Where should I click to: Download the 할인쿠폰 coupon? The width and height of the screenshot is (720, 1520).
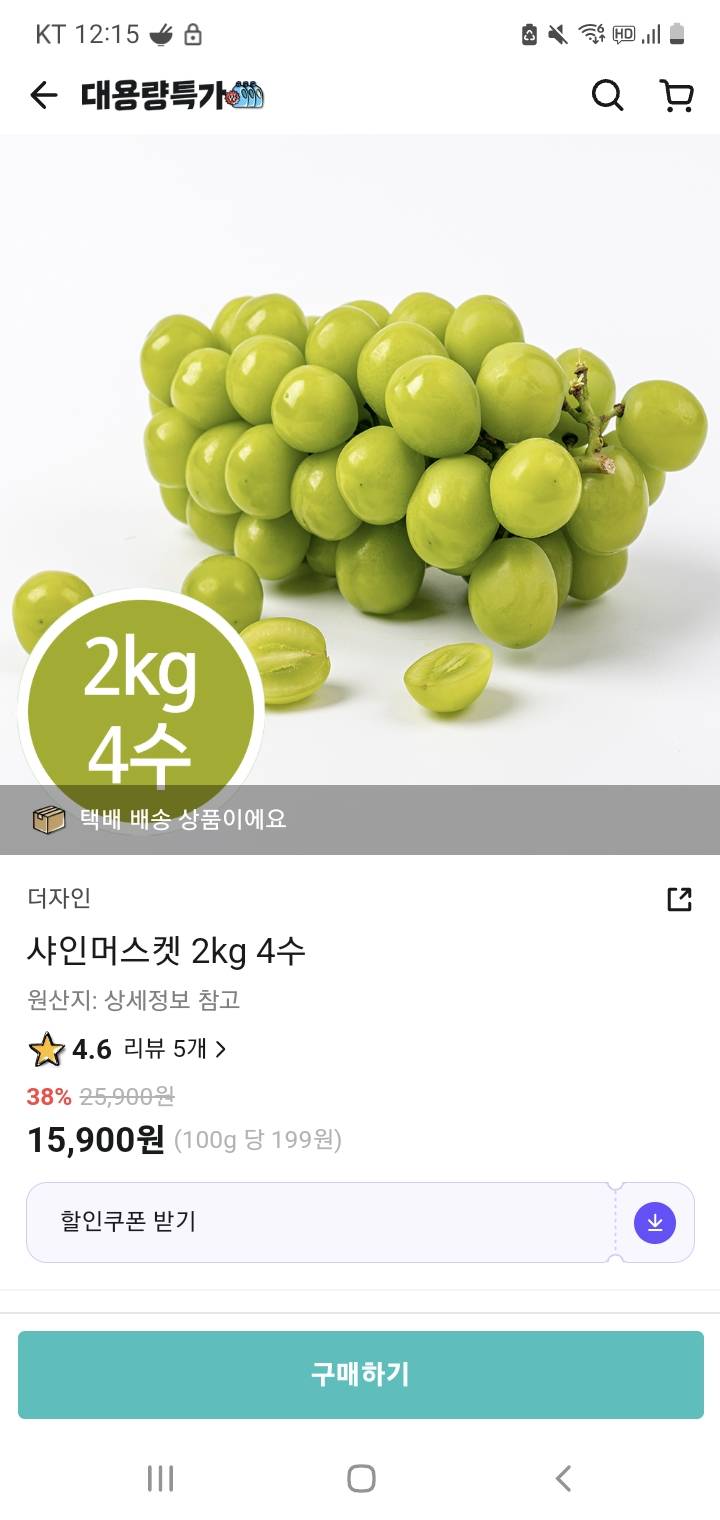pyautogui.click(x=655, y=1222)
